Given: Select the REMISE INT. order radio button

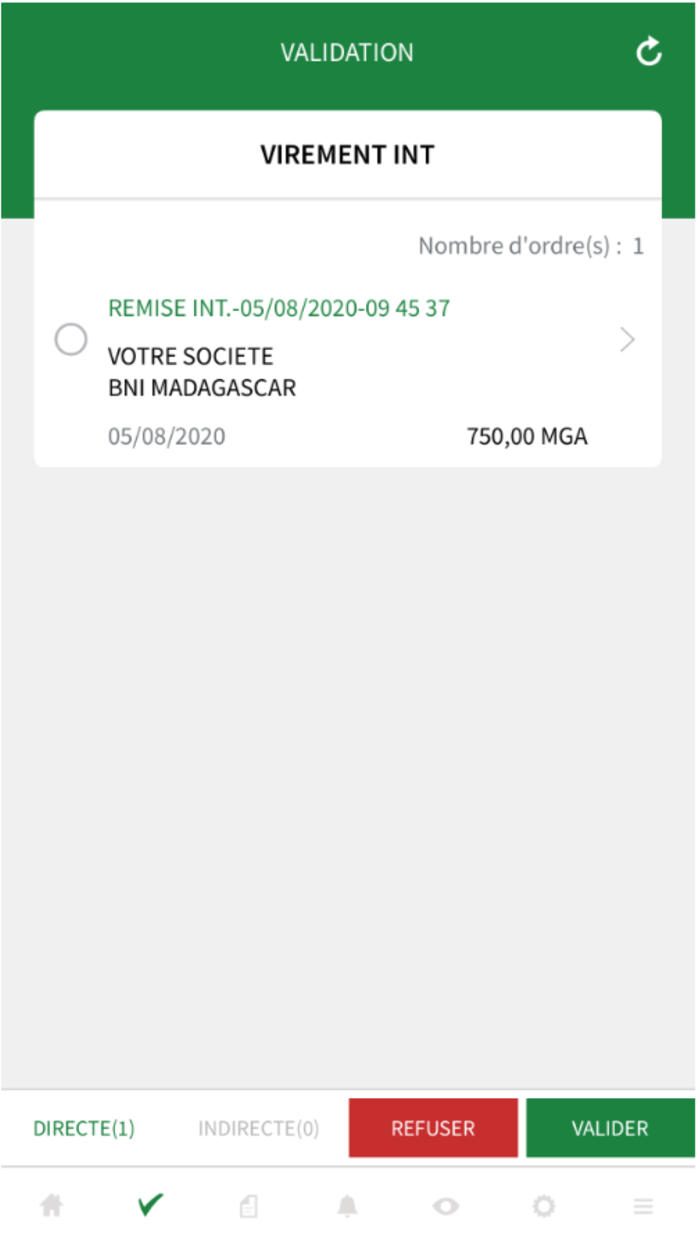Looking at the screenshot, I should tap(70, 340).
